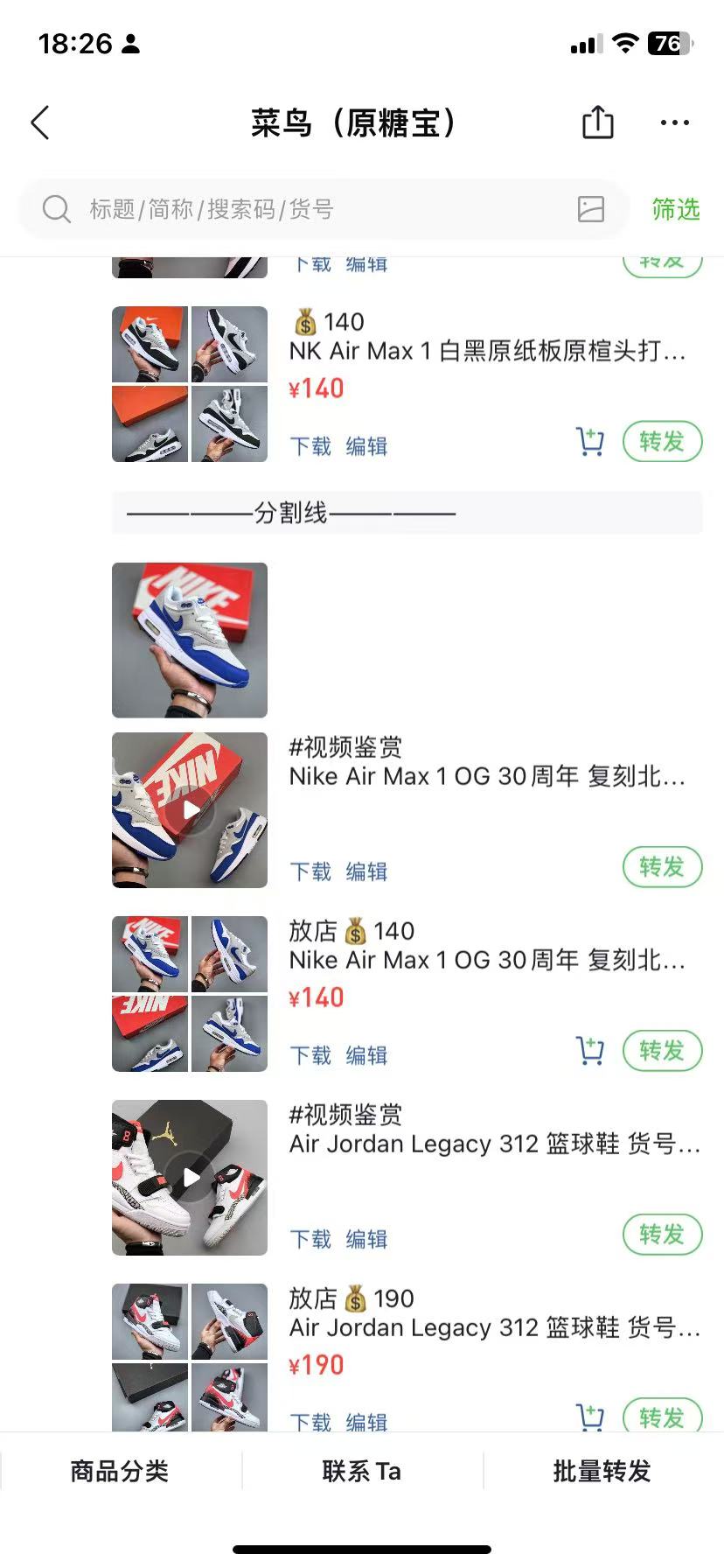This screenshot has height=1568, width=724.
Task: Open the 筛选 filter
Action: [x=676, y=209]
